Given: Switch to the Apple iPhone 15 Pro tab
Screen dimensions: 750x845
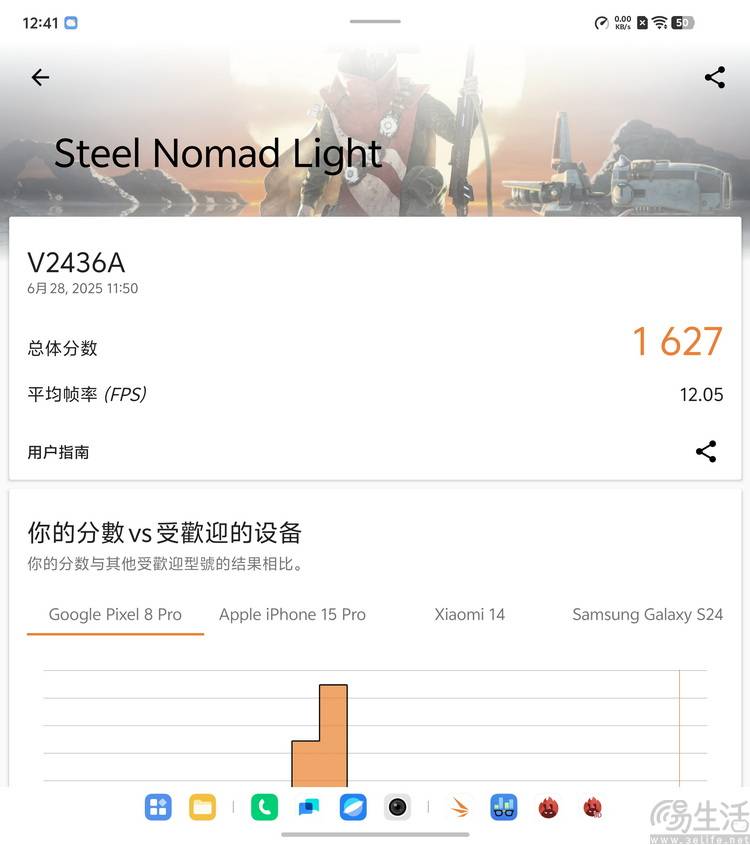Looking at the screenshot, I should 293,615.
